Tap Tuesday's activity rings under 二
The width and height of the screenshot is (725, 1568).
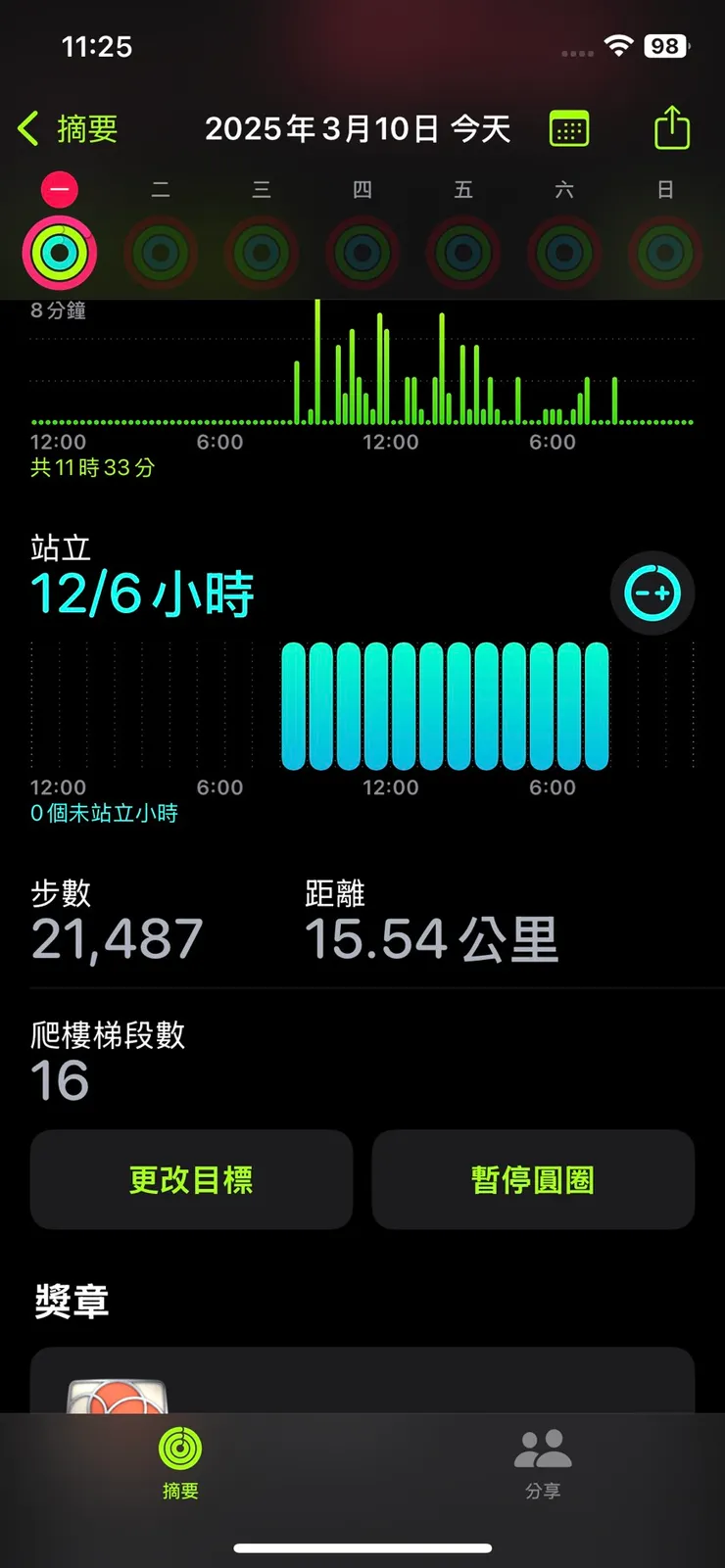point(161,252)
